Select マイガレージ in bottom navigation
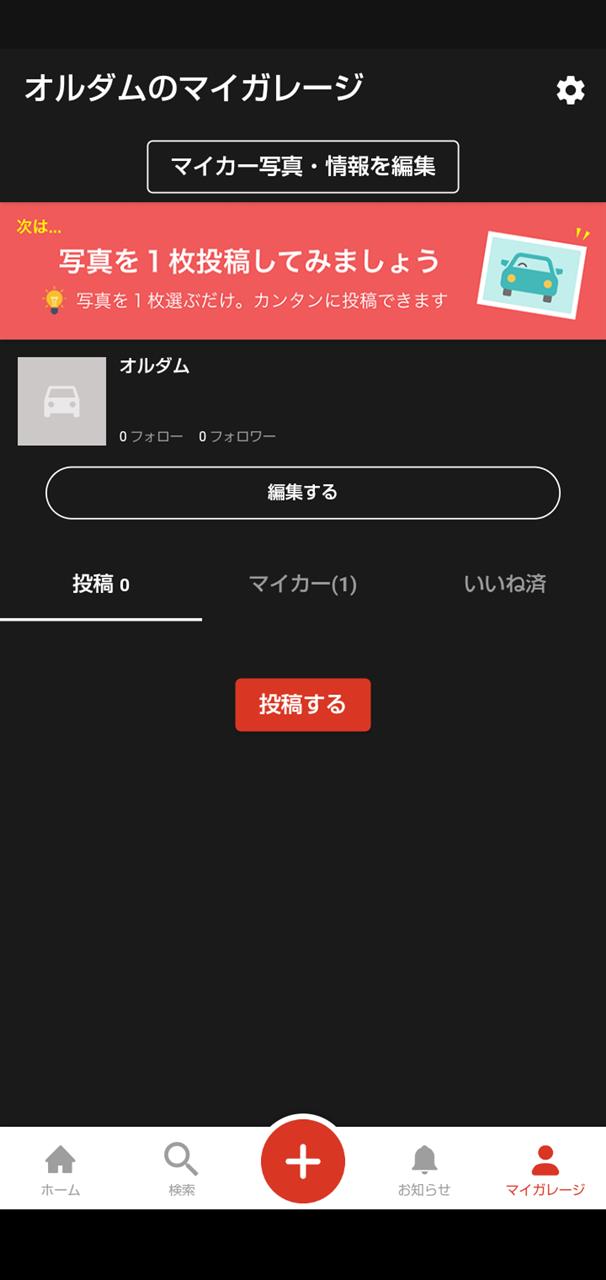Viewport: 606px width, 1280px height. [x=545, y=1170]
